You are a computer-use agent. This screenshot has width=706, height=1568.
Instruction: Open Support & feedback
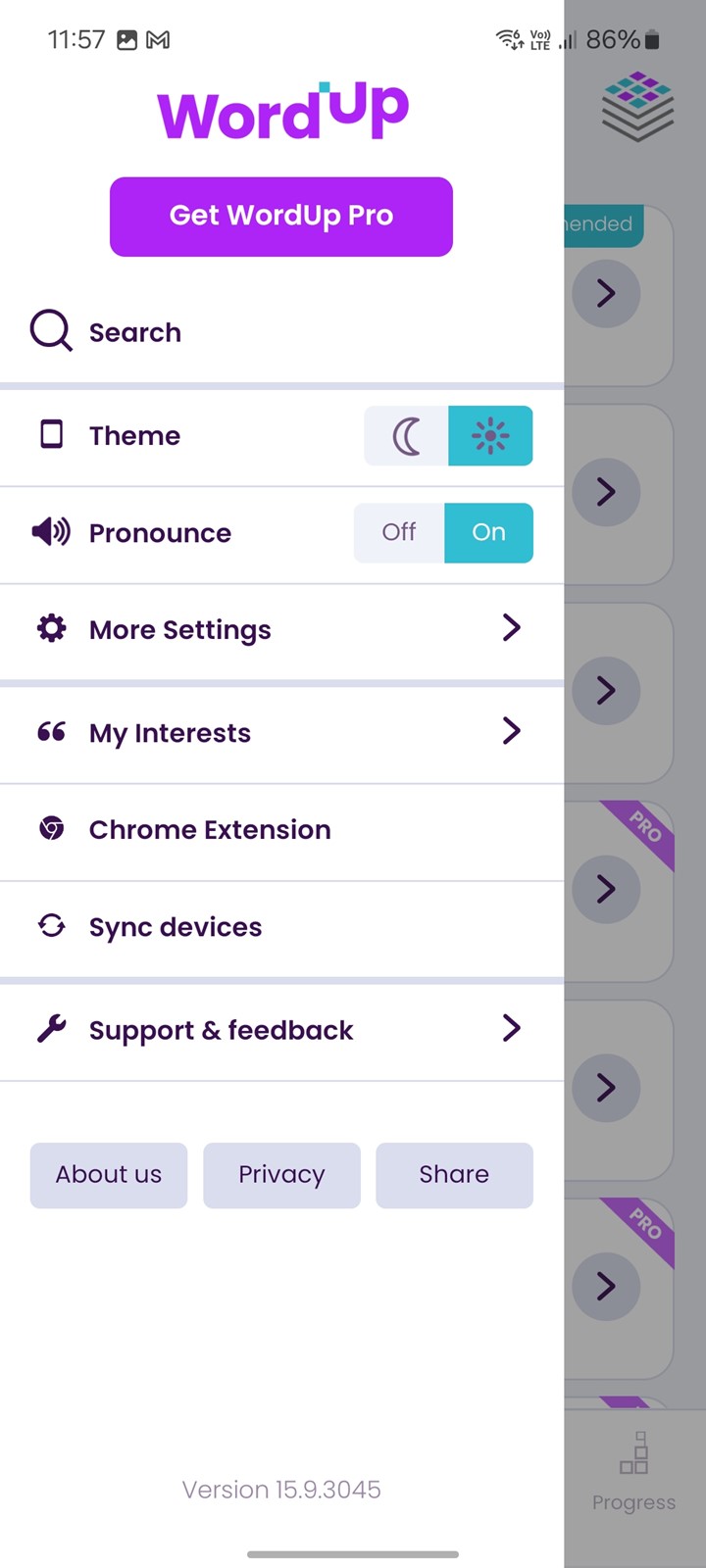[x=281, y=1030]
